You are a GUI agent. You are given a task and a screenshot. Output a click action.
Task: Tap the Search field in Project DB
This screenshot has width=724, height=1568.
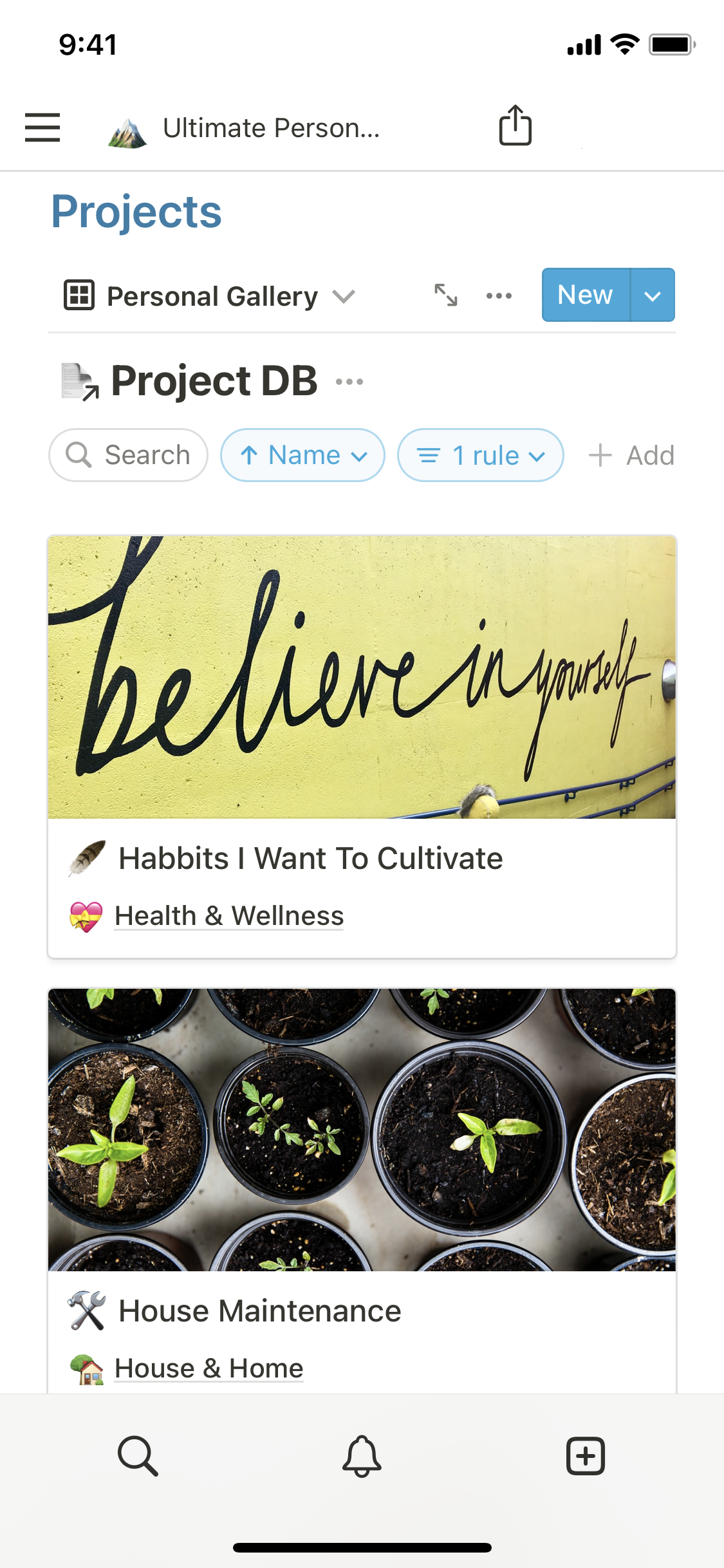[129, 455]
